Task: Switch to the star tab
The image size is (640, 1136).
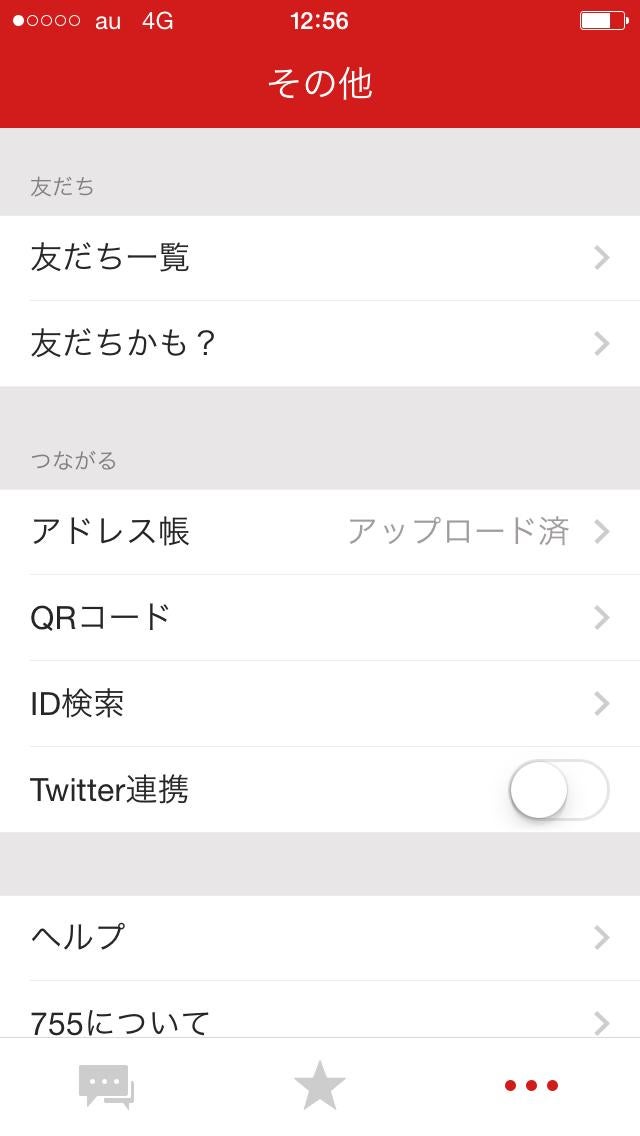Action: tap(320, 1086)
